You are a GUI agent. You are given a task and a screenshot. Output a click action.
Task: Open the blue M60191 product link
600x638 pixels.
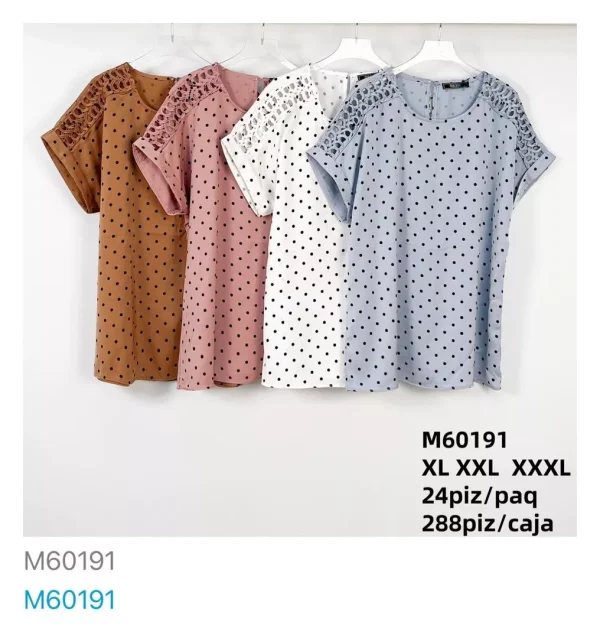pyautogui.click(x=69, y=600)
